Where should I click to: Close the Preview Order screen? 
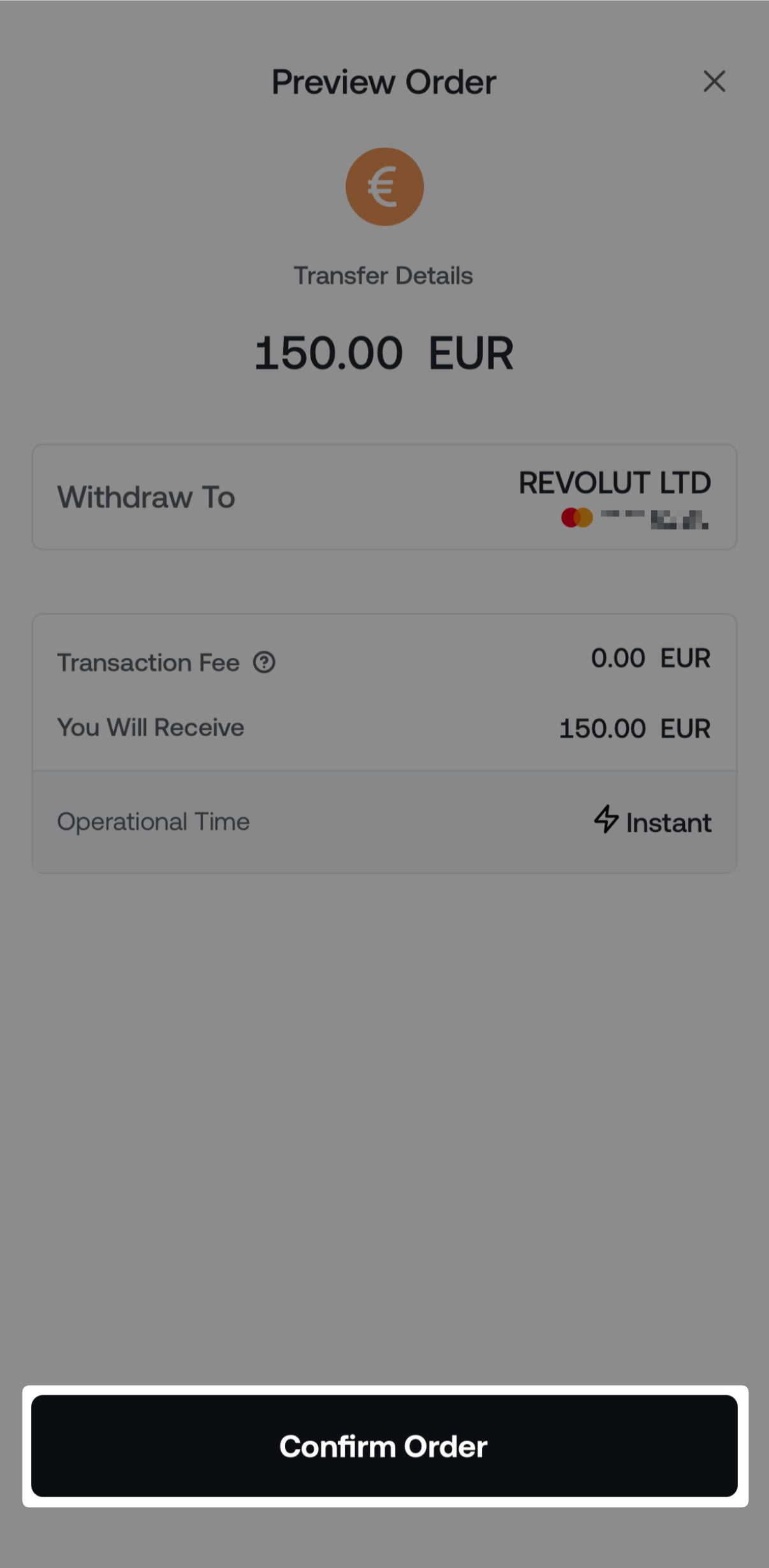pyautogui.click(x=714, y=82)
